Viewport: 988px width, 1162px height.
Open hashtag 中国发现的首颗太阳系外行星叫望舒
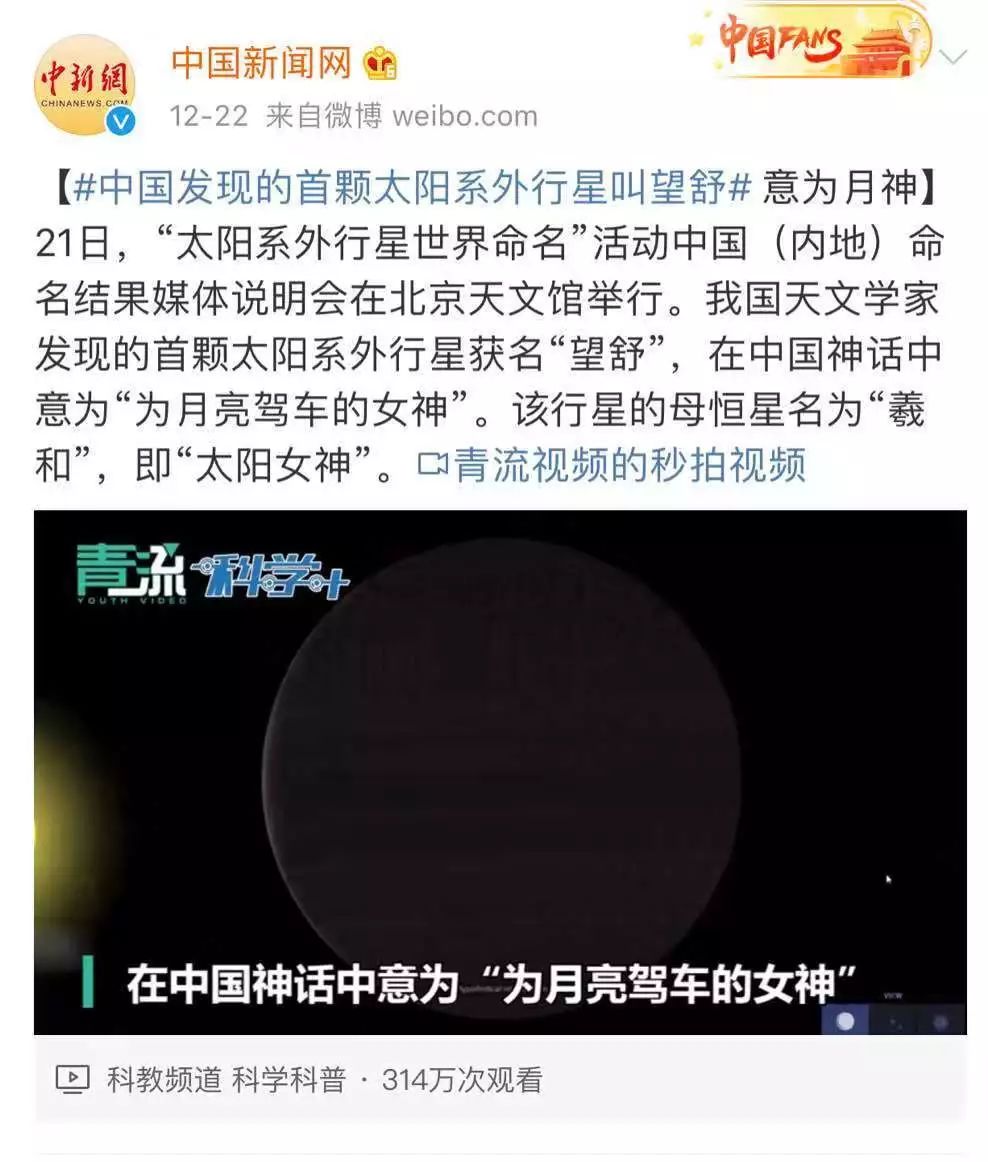412,187
